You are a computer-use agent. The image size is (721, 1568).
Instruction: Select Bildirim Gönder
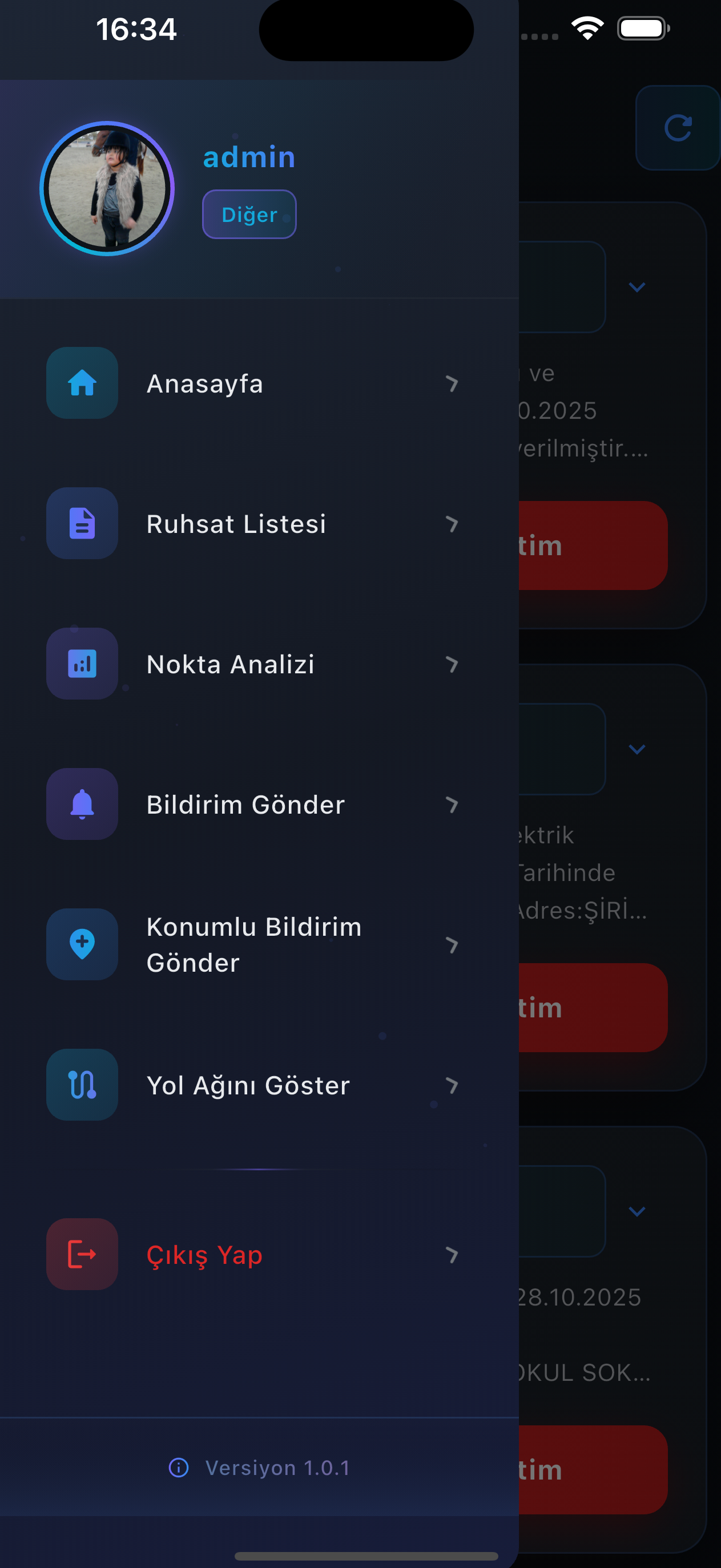(x=252, y=804)
